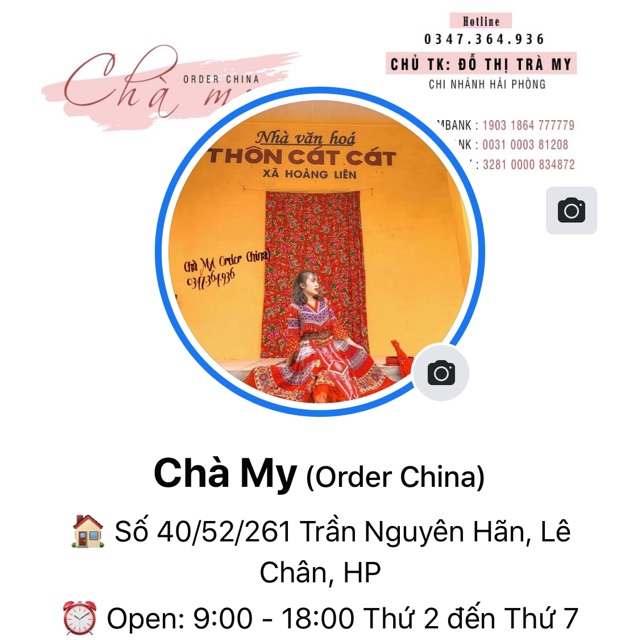
Task: Tap the camera icon to edit cover photo
Action: (571, 210)
